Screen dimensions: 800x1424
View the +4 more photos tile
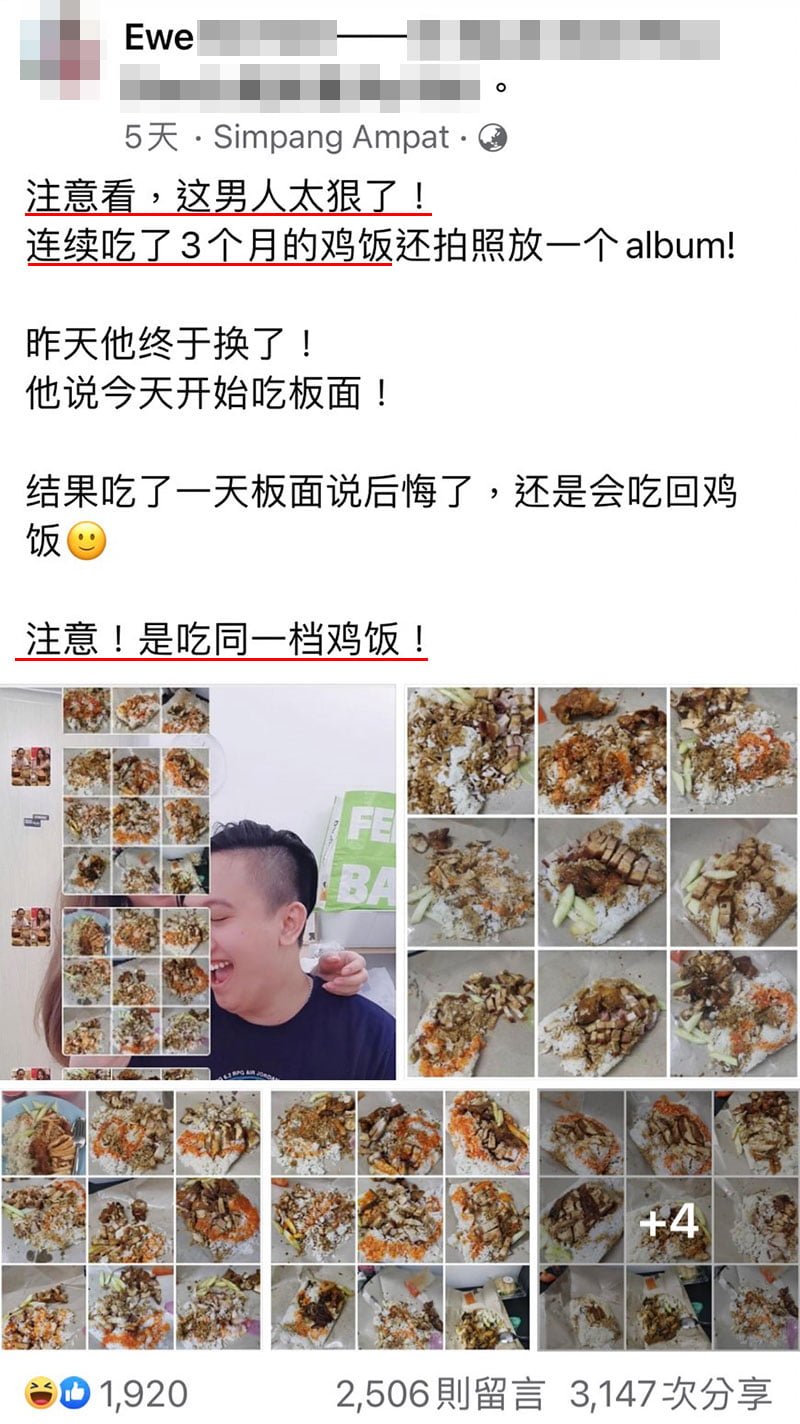668,1219
